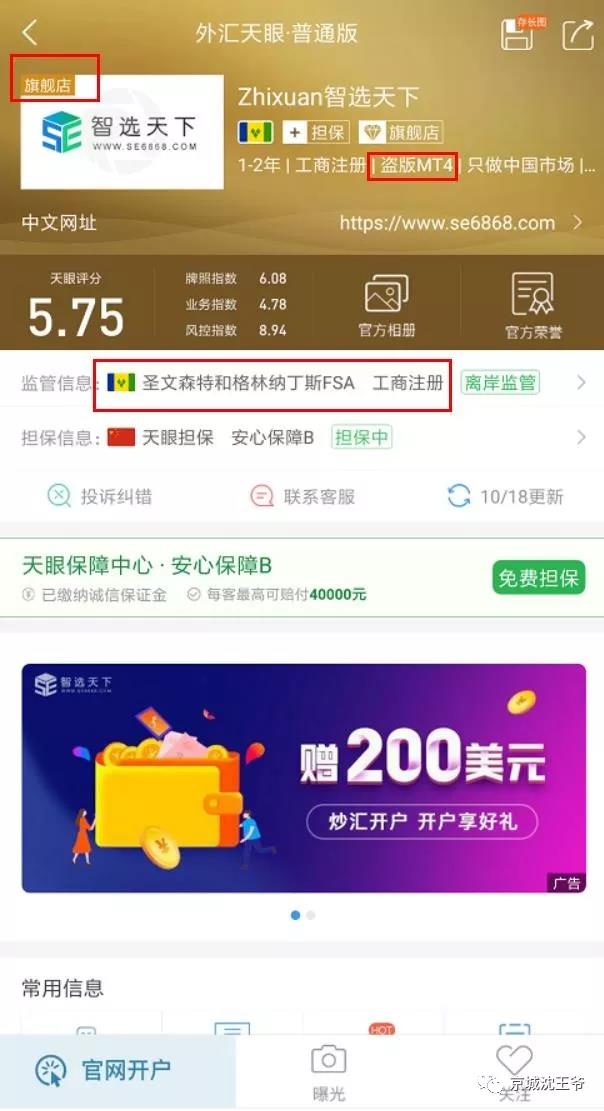The height and width of the screenshot is (1111, 604).
Task: Open 官方相册 photo album
Action: 387,304
